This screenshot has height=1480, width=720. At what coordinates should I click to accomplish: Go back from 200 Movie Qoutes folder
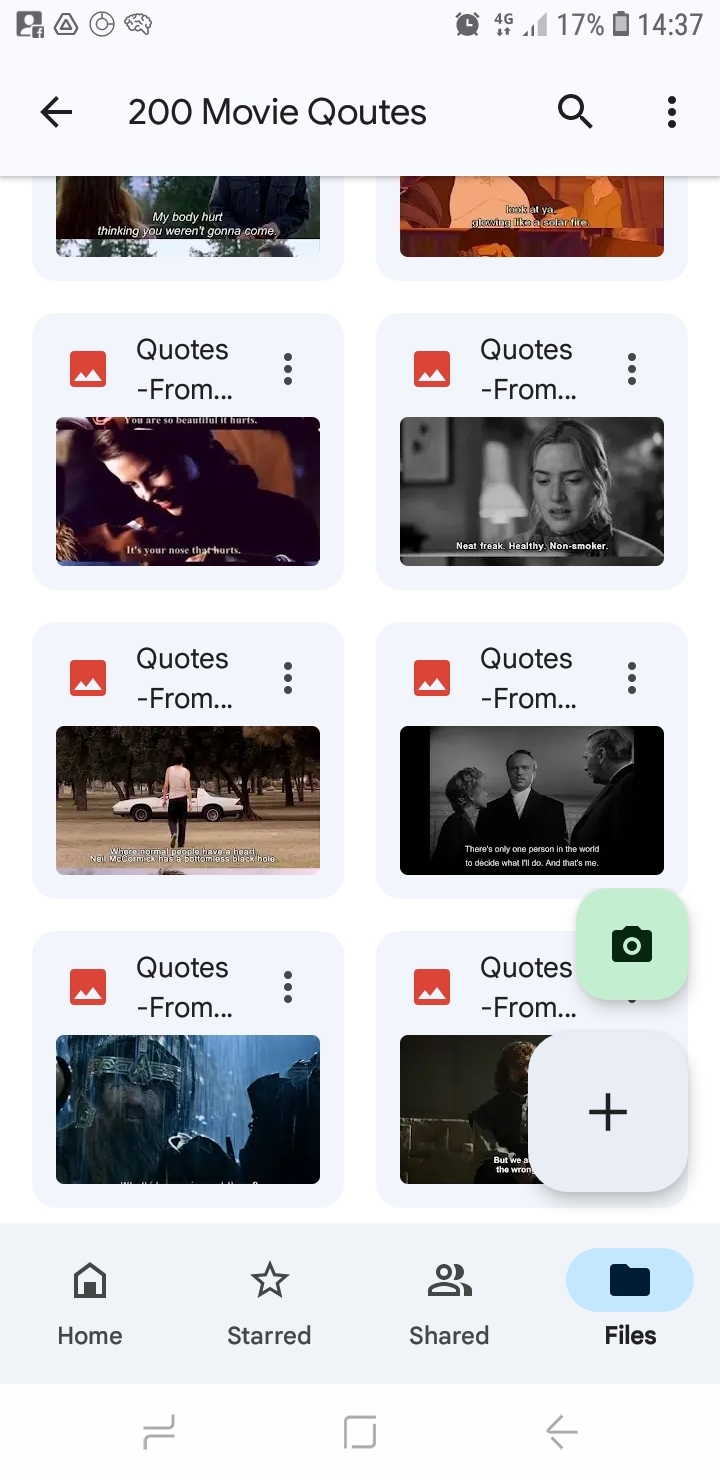(57, 112)
